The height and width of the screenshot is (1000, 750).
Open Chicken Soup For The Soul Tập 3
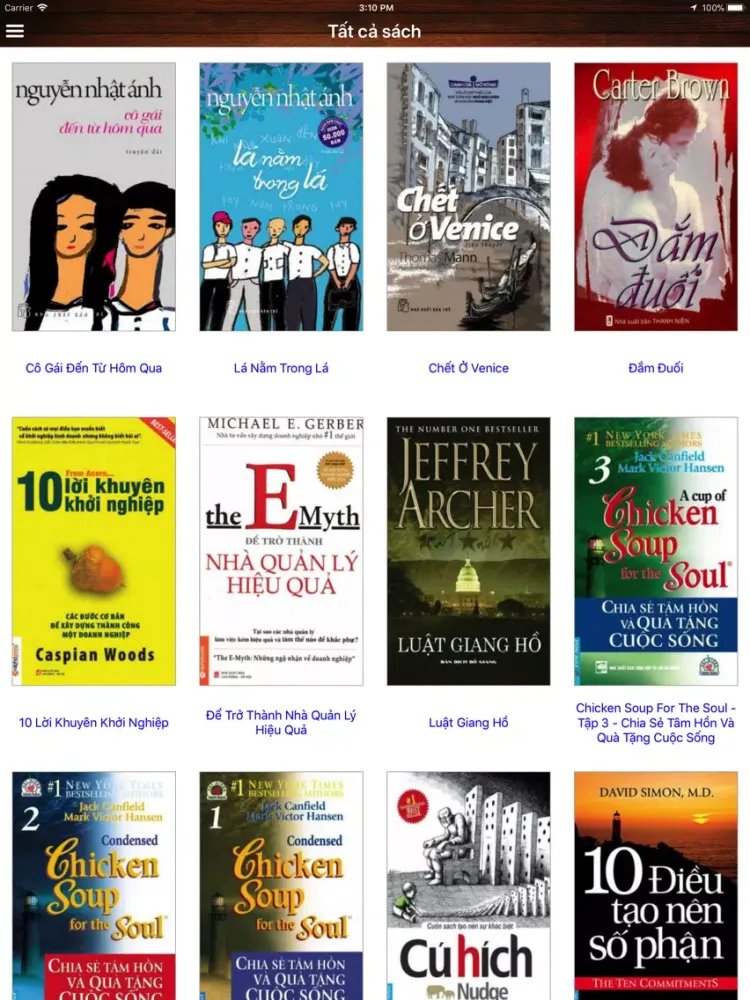656,551
